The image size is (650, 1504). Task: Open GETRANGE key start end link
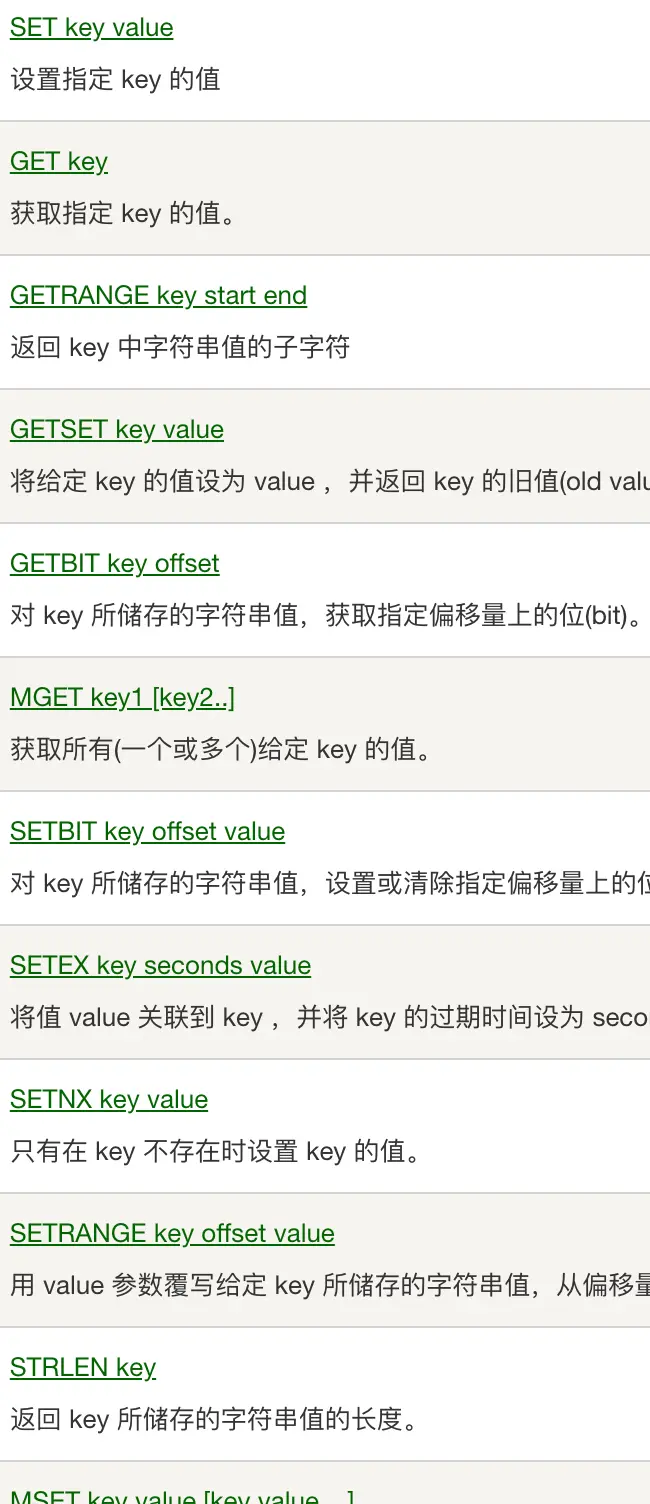(158, 295)
